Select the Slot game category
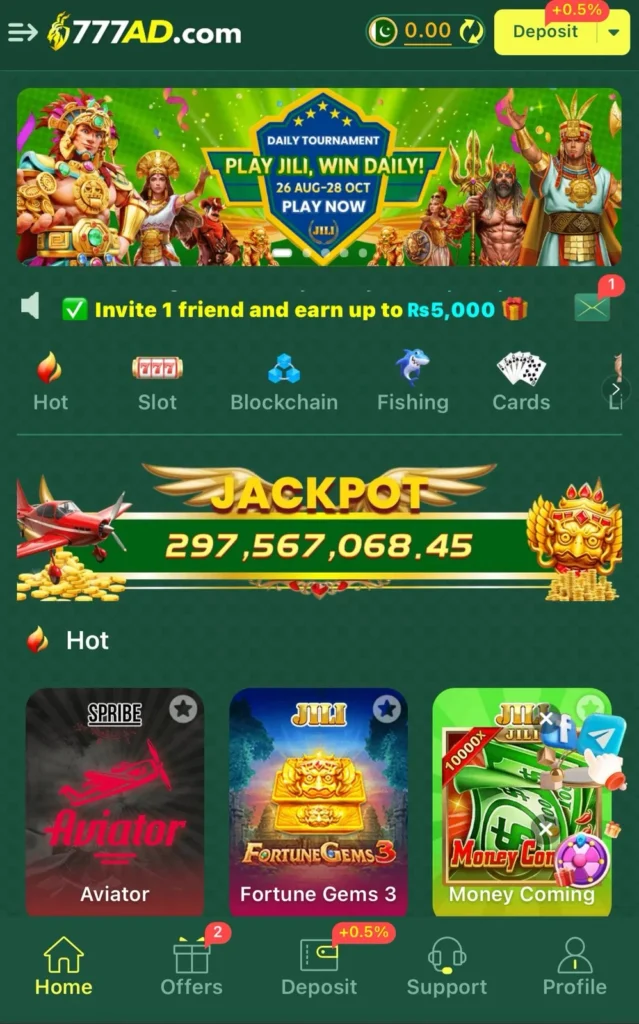Image resolution: width=639 pixels, height=1024 pixels. (157, 382)
